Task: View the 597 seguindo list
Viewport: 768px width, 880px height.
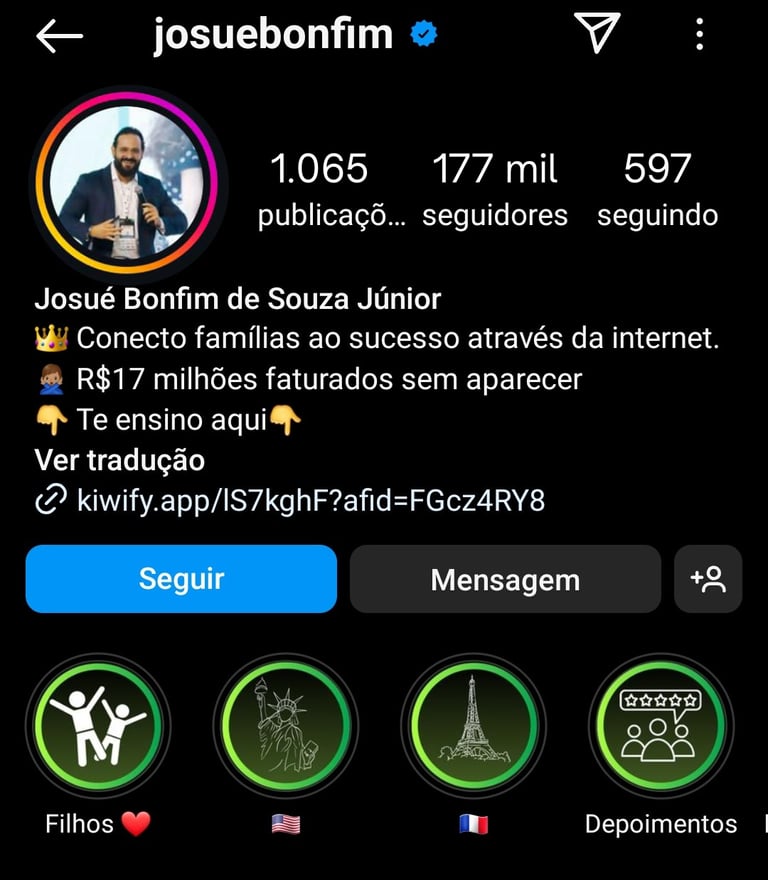Action: (x=657, y=188)
